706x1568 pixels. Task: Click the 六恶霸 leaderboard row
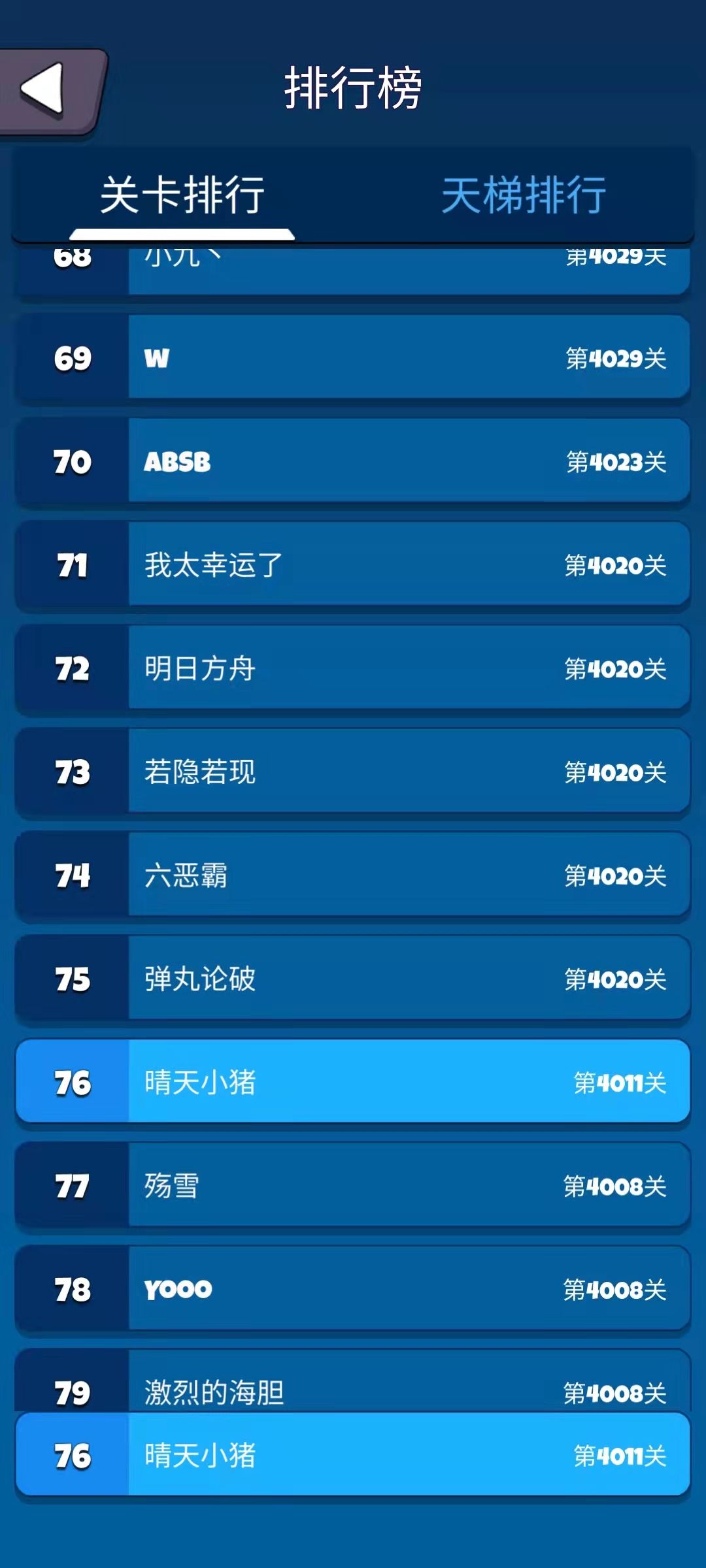click(353, 875)
